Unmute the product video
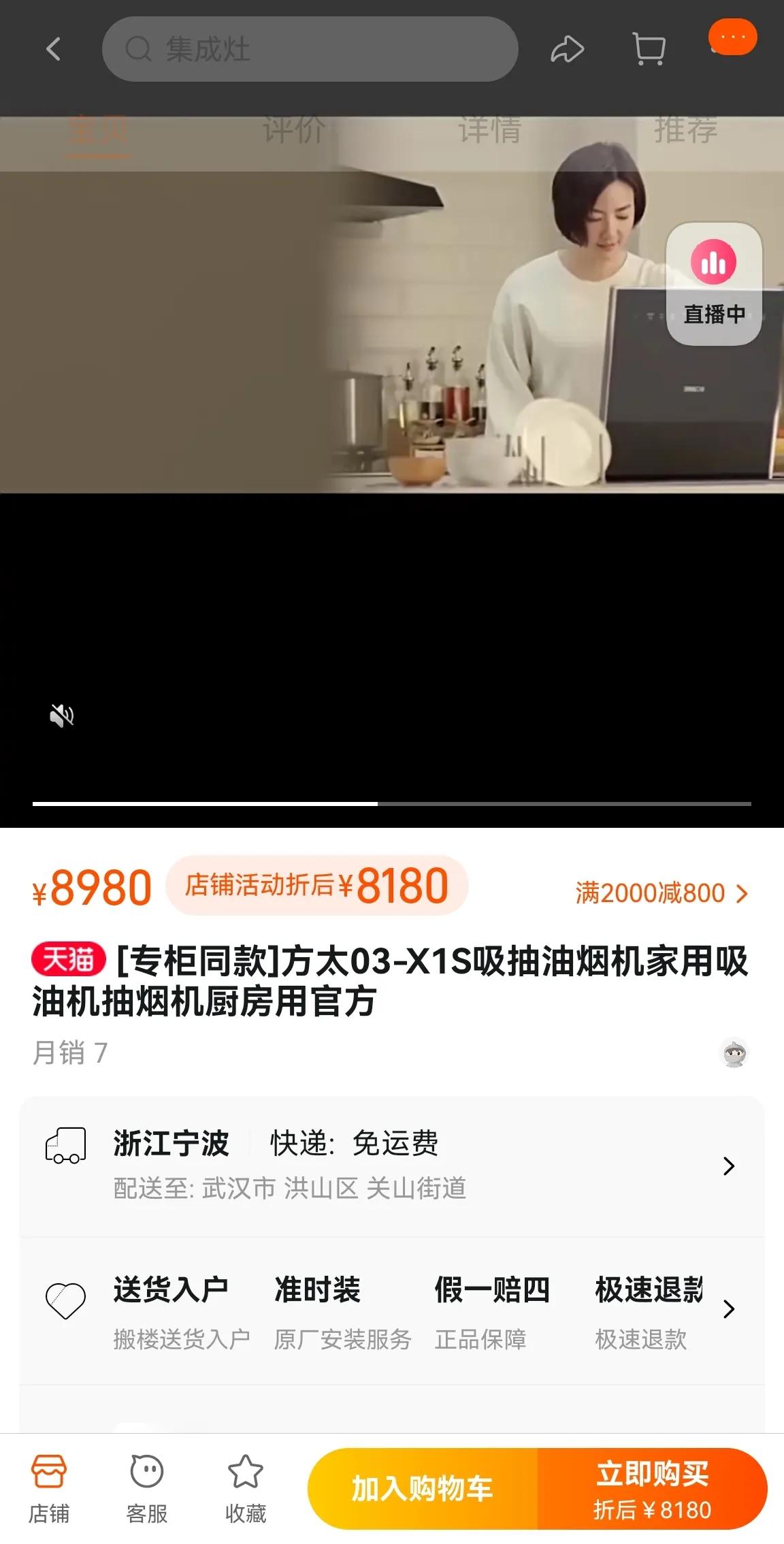Viewport: 784px width, 1544px height. (62, 715)
